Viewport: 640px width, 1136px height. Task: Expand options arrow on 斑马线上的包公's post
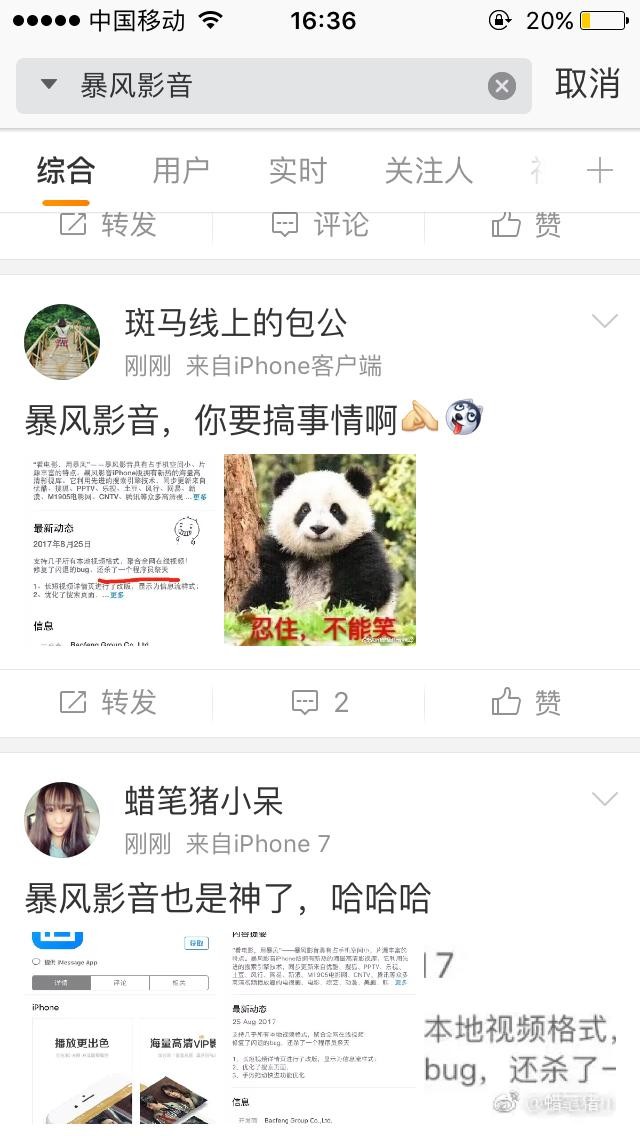[605, 321]
